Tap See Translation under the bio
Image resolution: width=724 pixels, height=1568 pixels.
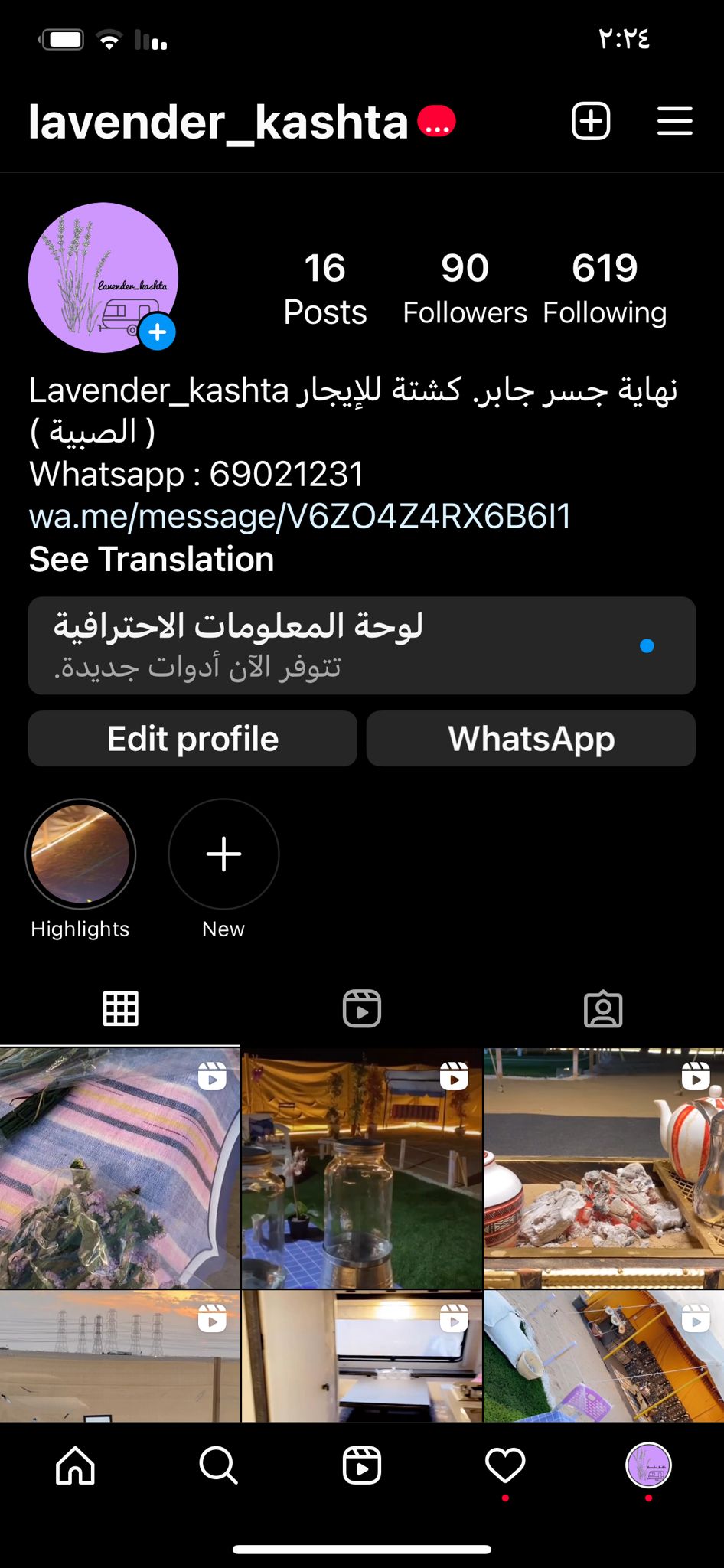(x=152, y=560)
